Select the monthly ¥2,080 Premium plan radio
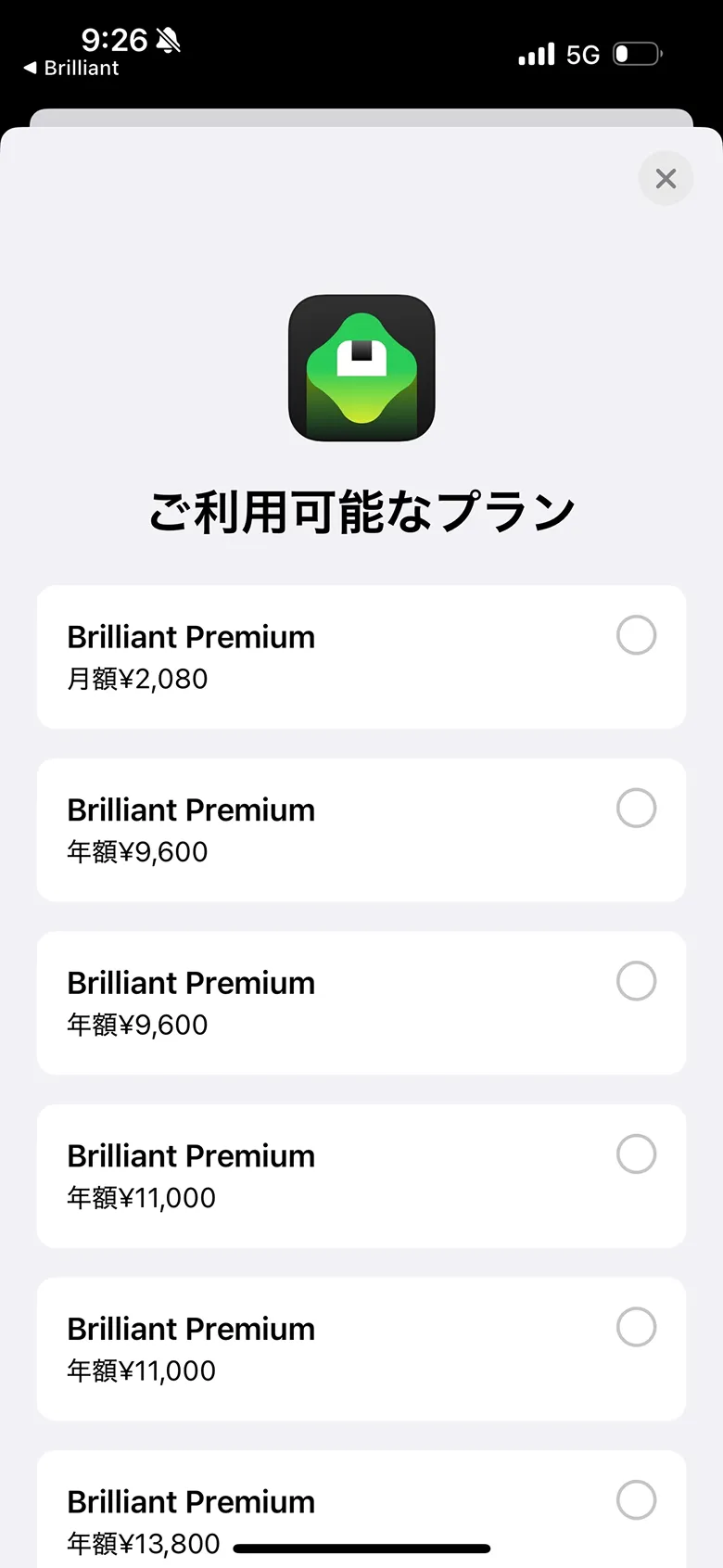Image resolution: width=723 pixels, height=1568 pixels. tap(636, 635)
